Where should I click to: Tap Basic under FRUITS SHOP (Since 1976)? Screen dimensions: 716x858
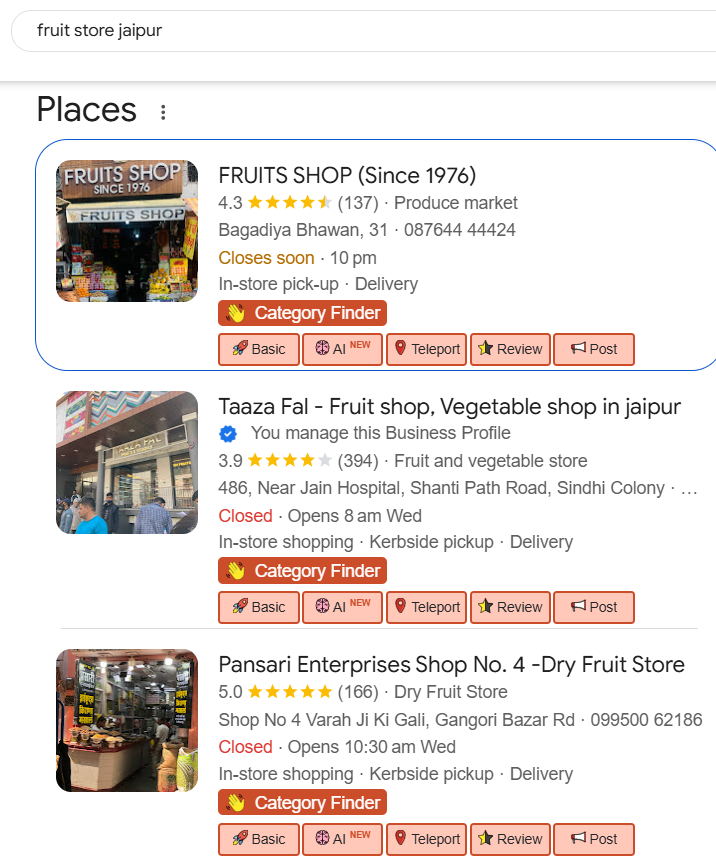coord(259,349)
